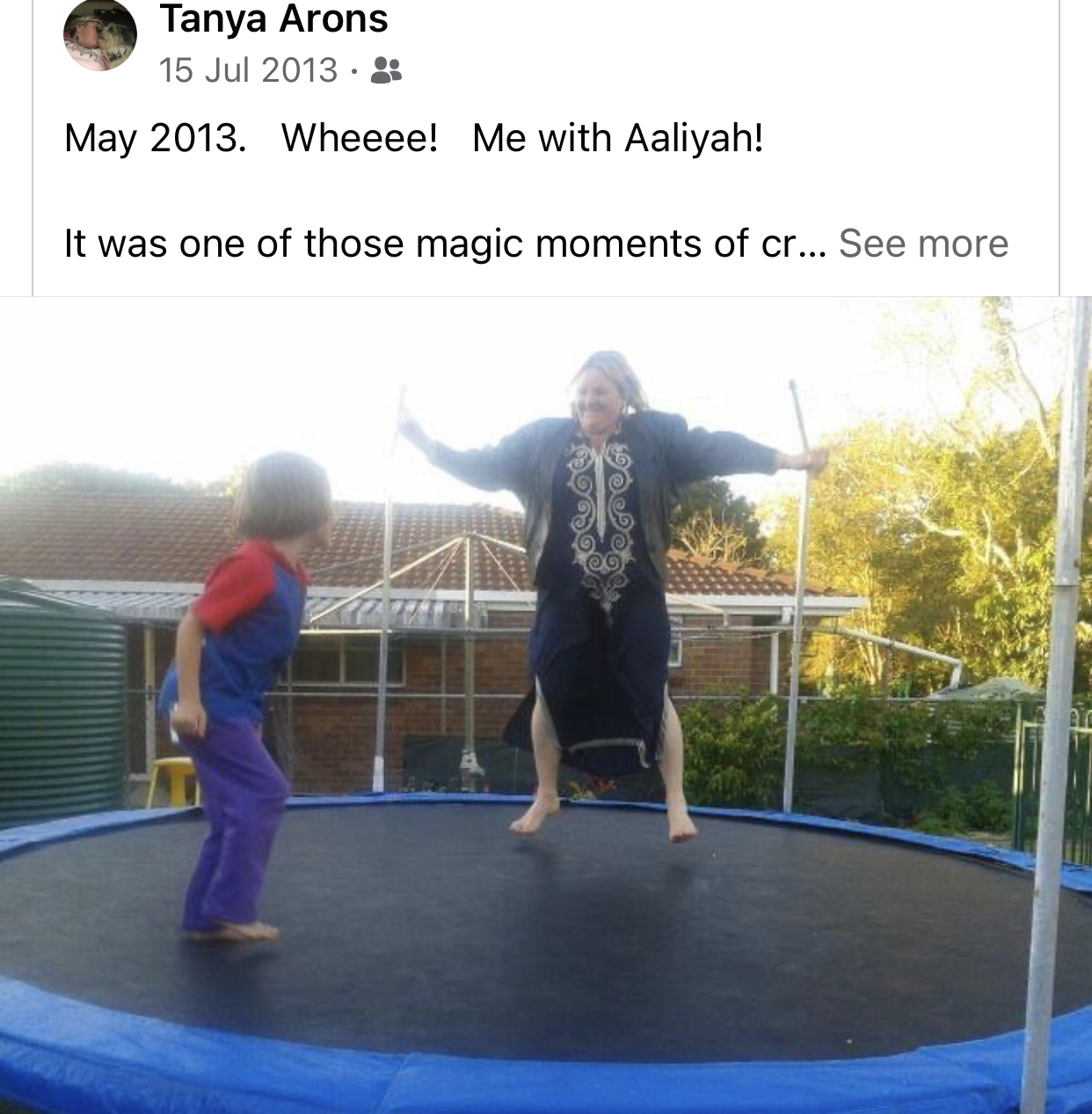Open the trampoline photo

point(546,705)
